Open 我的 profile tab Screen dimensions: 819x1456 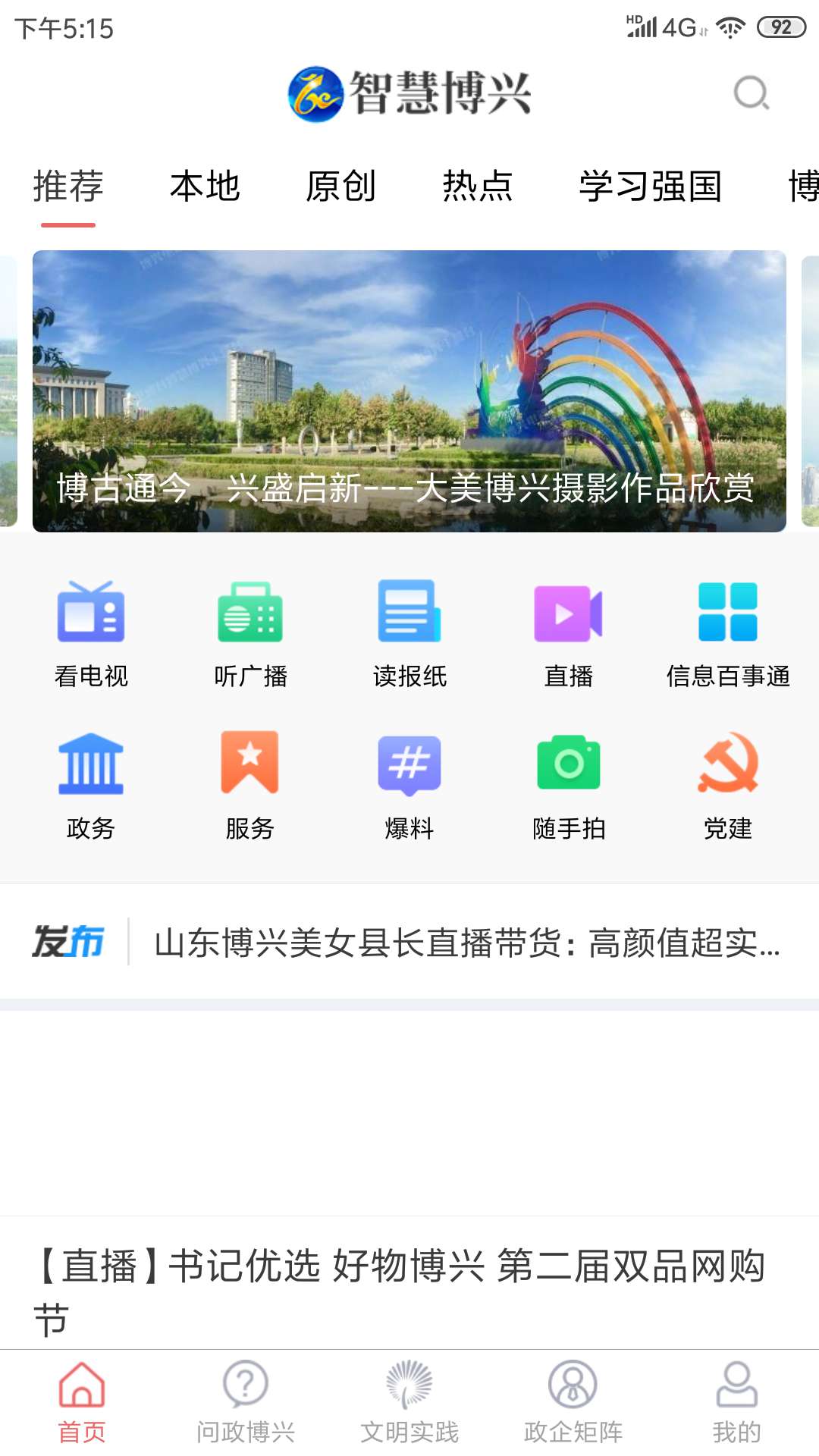pyautogui.click(x=736, y=1401)
